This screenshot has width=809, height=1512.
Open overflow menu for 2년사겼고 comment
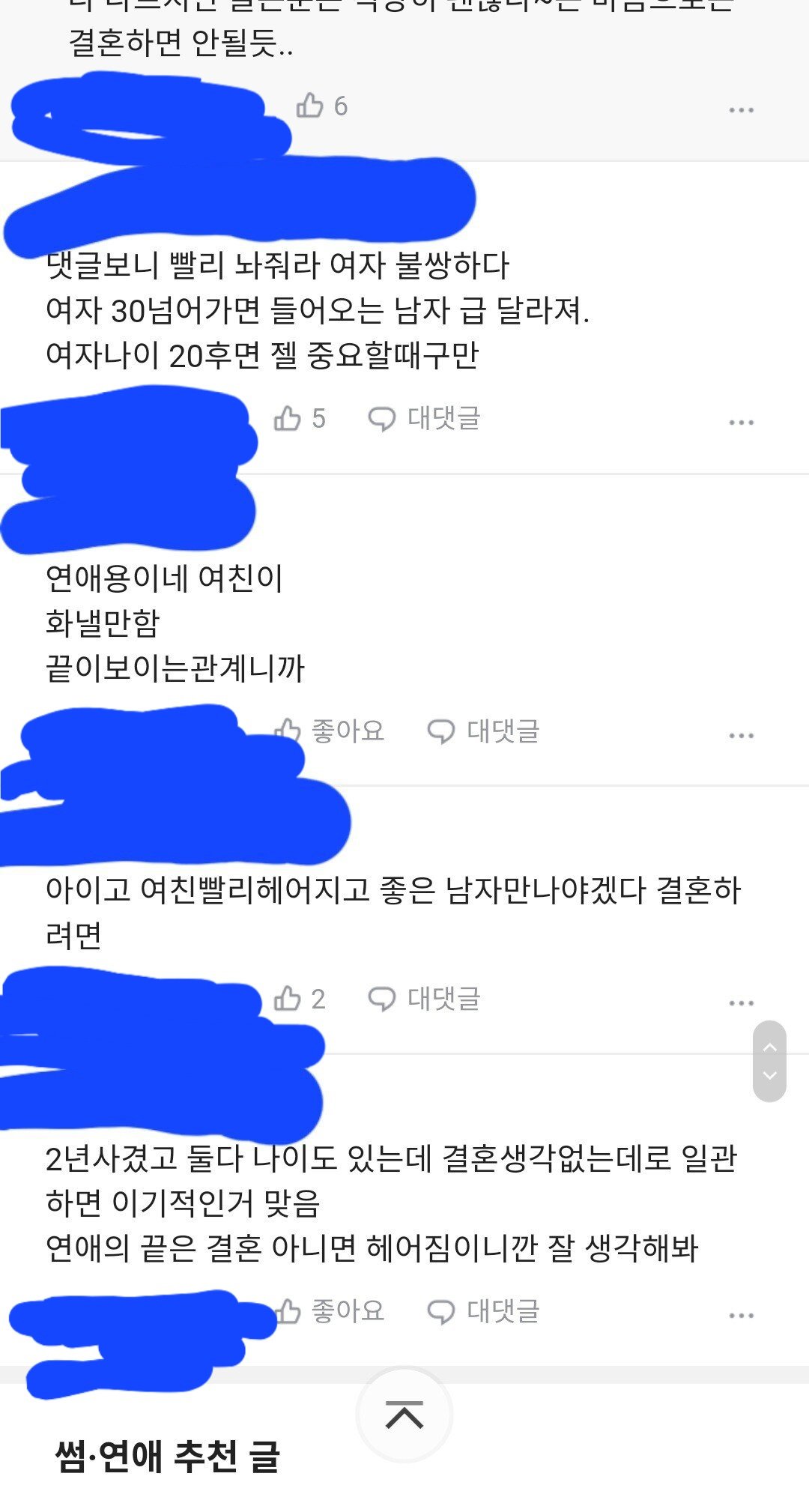[x=741, y=1314]
